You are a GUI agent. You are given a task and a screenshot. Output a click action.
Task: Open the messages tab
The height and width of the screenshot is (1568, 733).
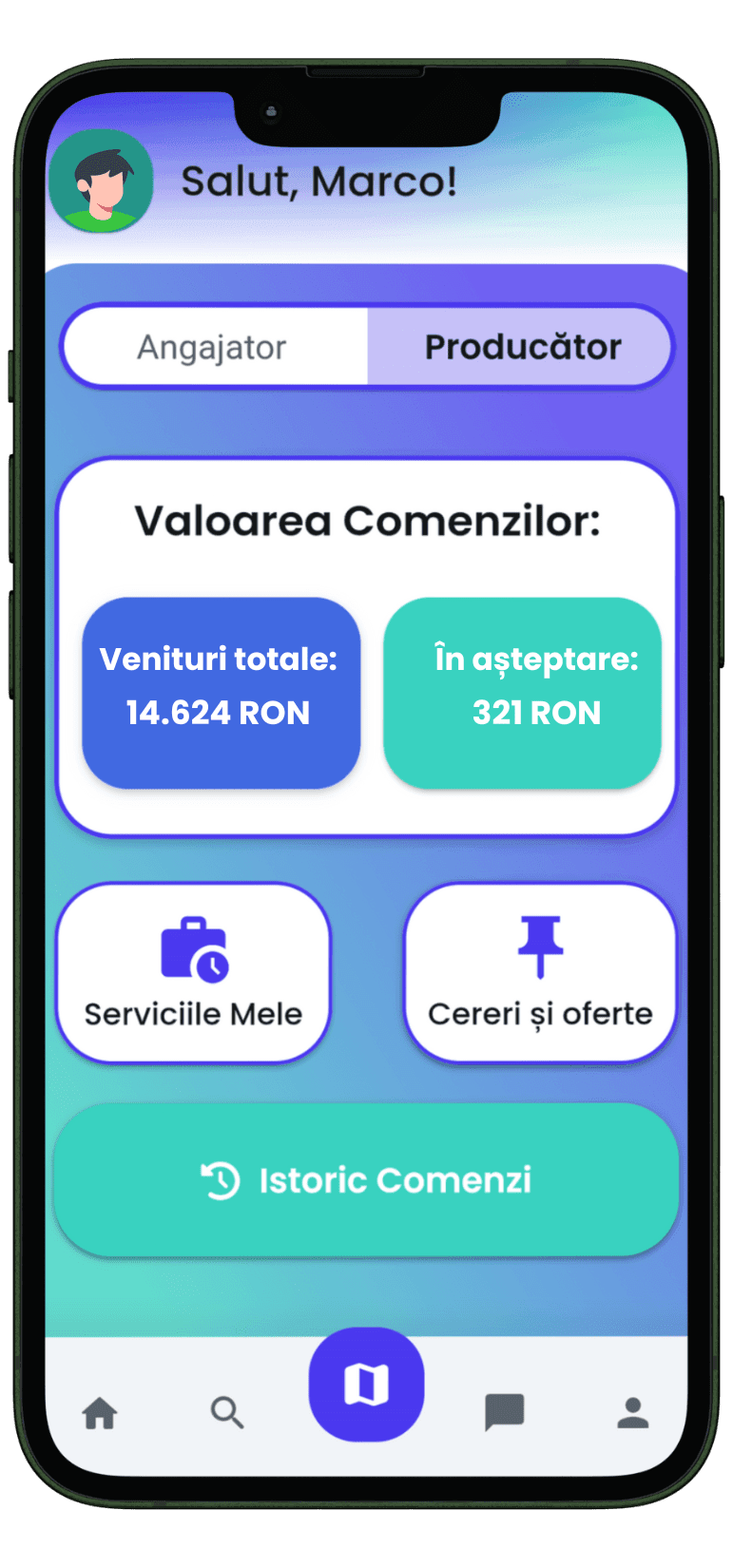504,1413
